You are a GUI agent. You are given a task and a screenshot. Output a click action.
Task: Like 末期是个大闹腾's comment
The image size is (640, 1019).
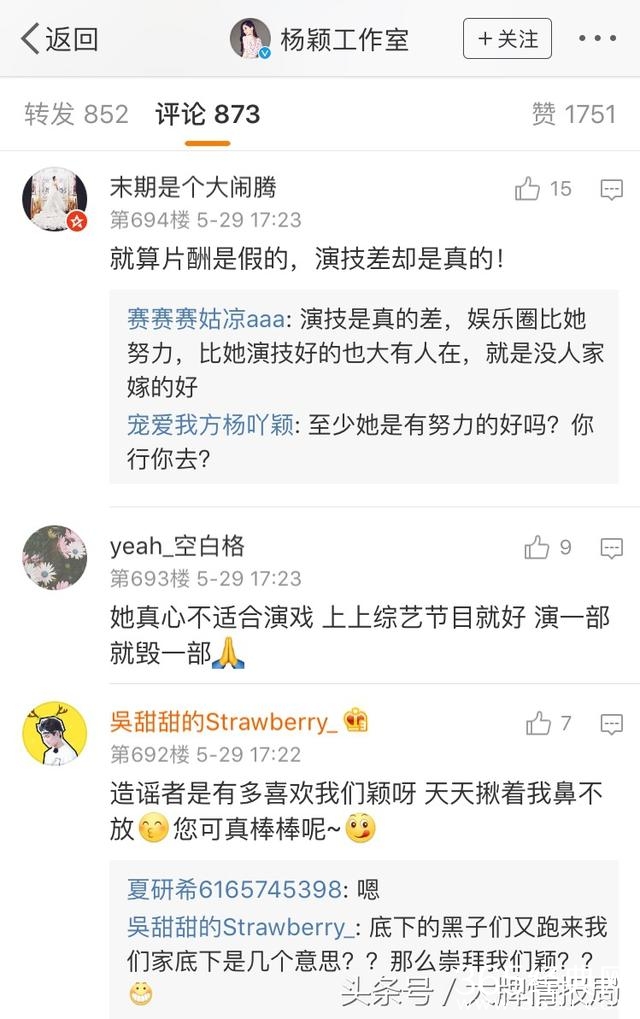coord(528,188)
